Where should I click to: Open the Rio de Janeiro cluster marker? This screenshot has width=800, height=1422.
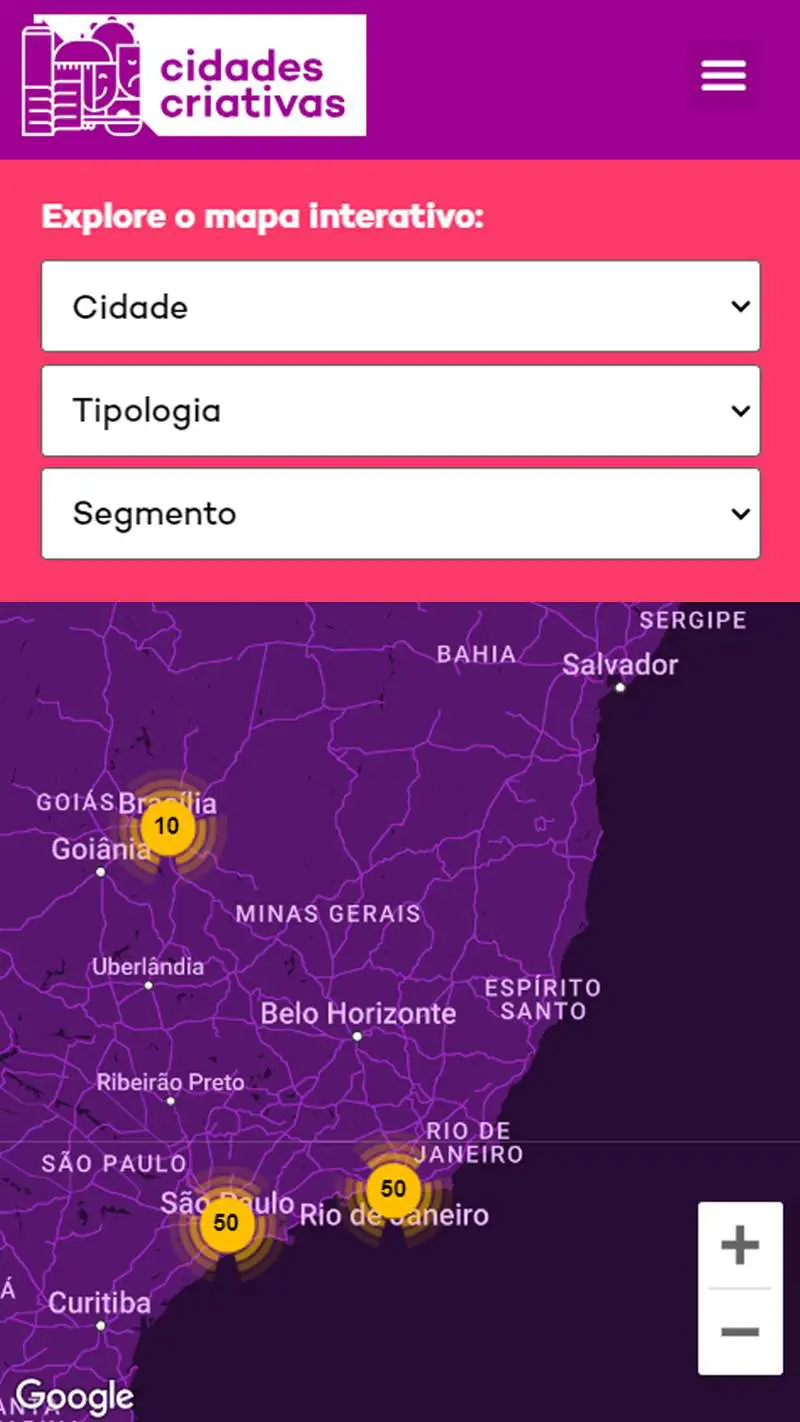click(393, 1188)
